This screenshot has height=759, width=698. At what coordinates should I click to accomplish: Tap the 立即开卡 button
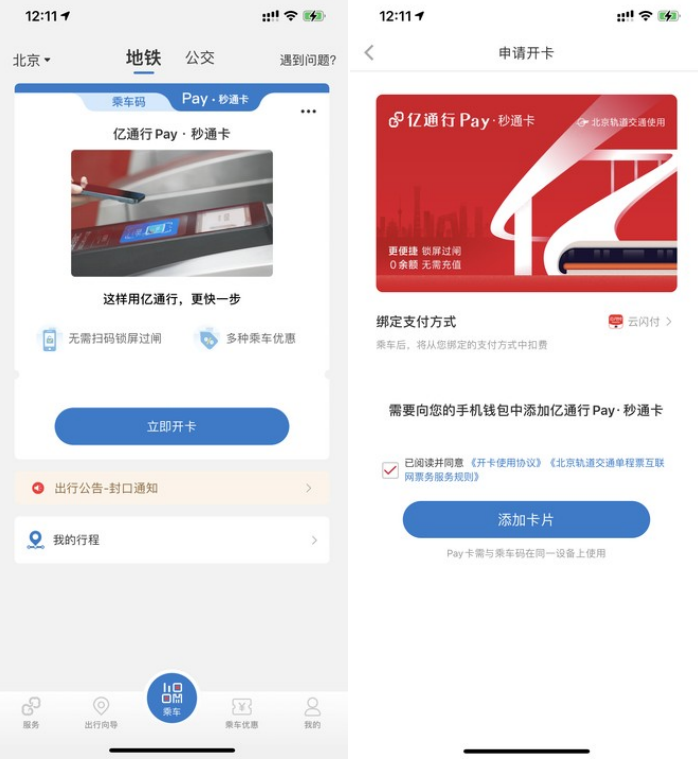click(171, 426)
